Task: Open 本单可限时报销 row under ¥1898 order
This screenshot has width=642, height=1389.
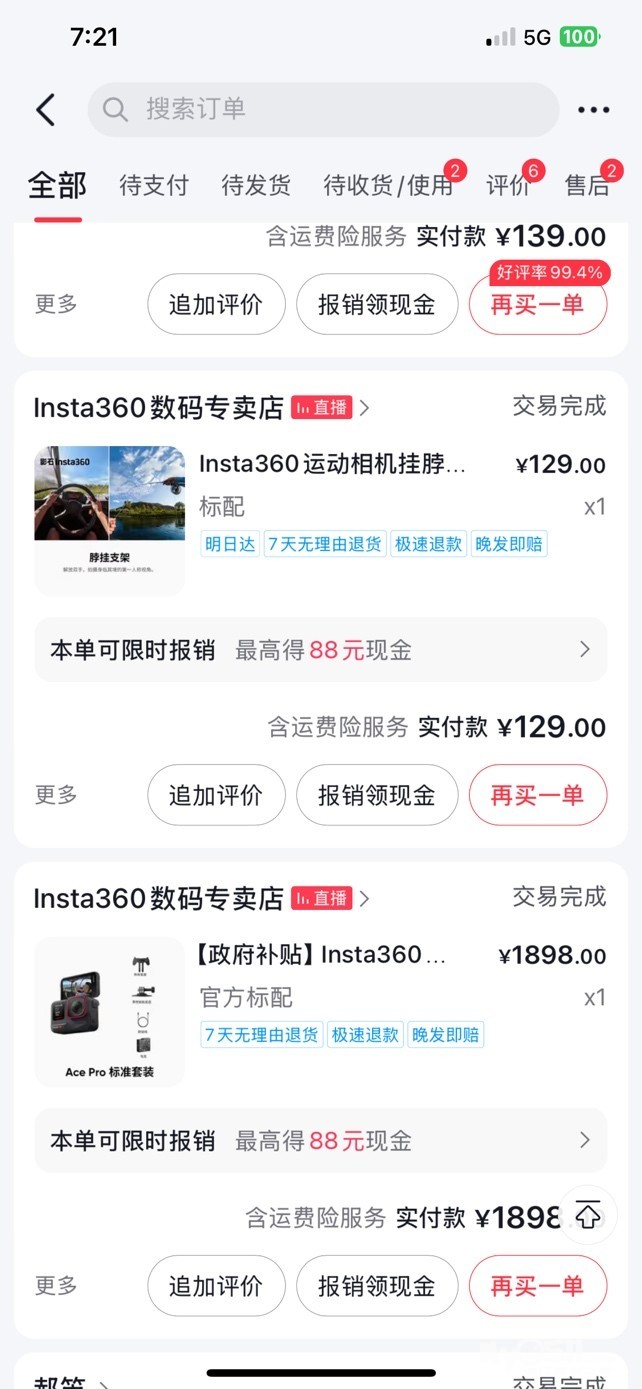Action: [320, 1140]
